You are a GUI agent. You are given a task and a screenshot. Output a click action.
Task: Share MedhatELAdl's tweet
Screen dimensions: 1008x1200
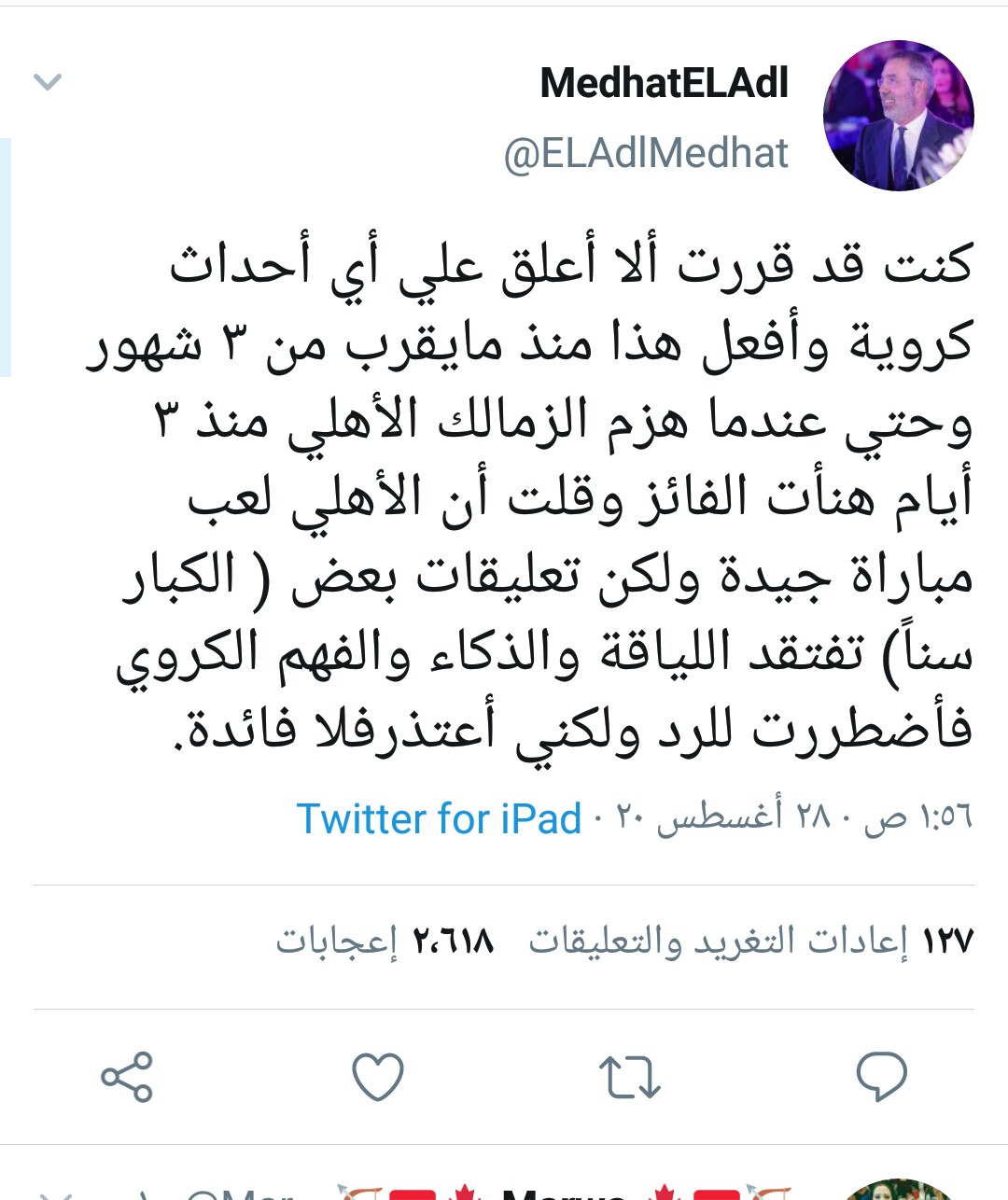coord(127,1076)
